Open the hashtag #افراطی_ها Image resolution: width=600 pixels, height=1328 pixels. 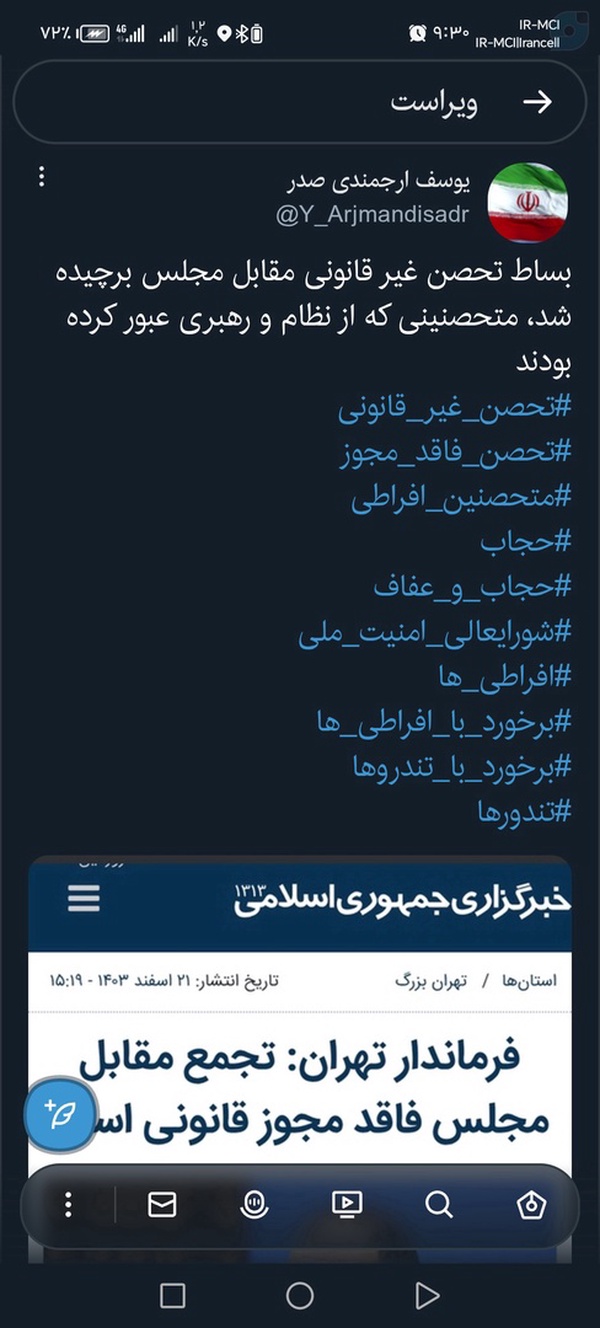point(505,677)
